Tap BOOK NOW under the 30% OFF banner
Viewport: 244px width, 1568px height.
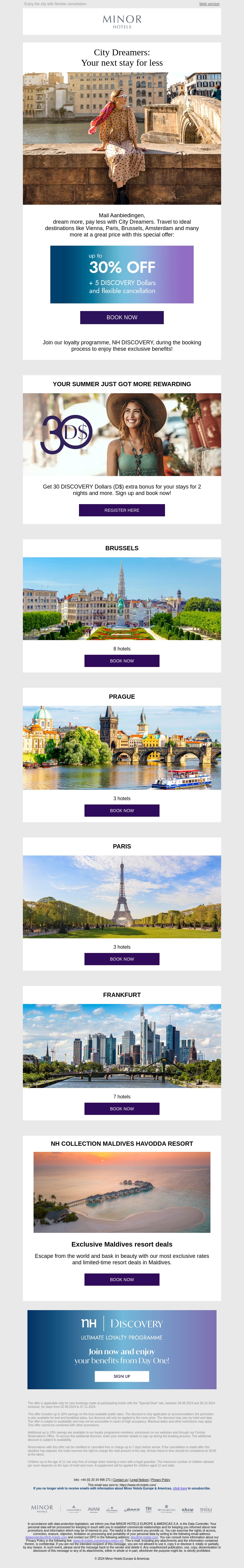[x=121, y=317]
